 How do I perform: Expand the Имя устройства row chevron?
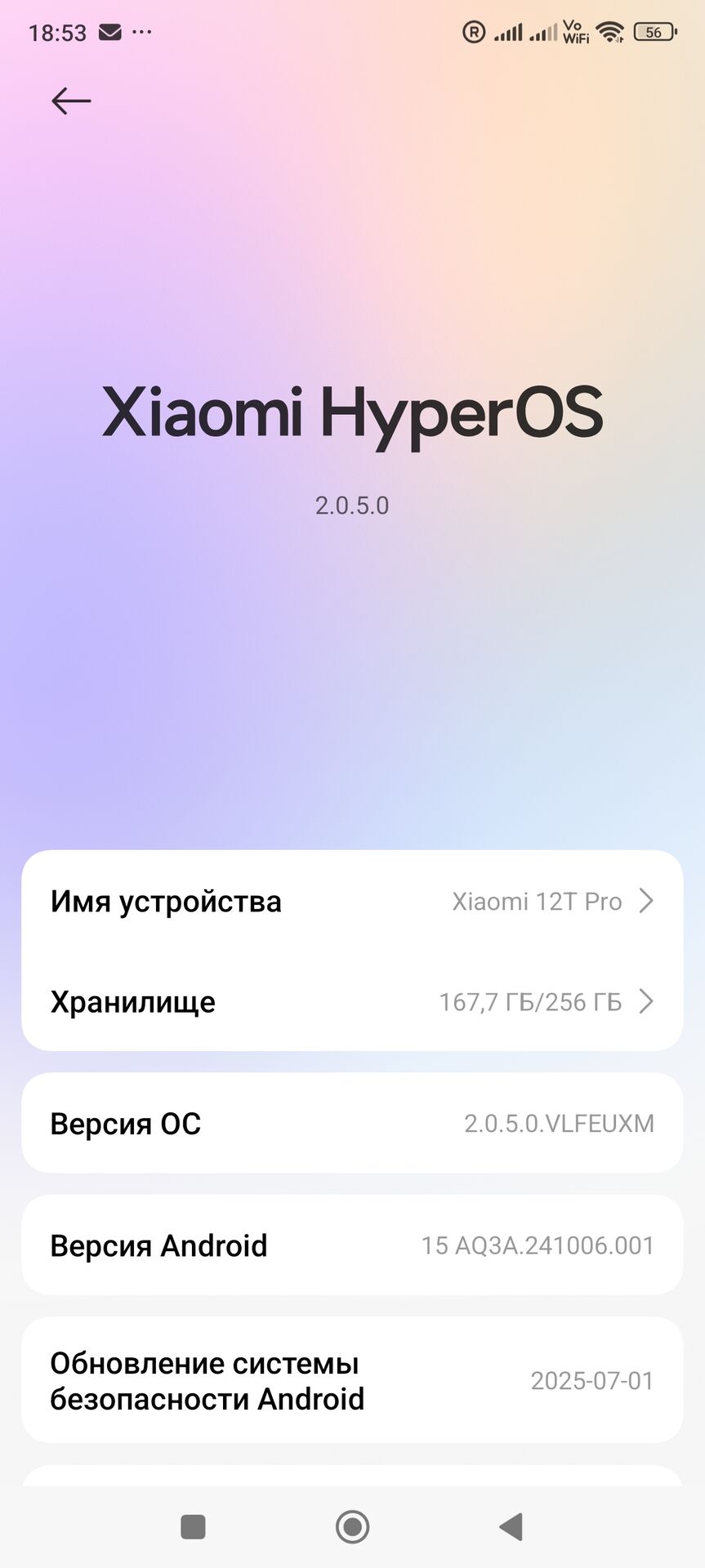click(647, 902)
